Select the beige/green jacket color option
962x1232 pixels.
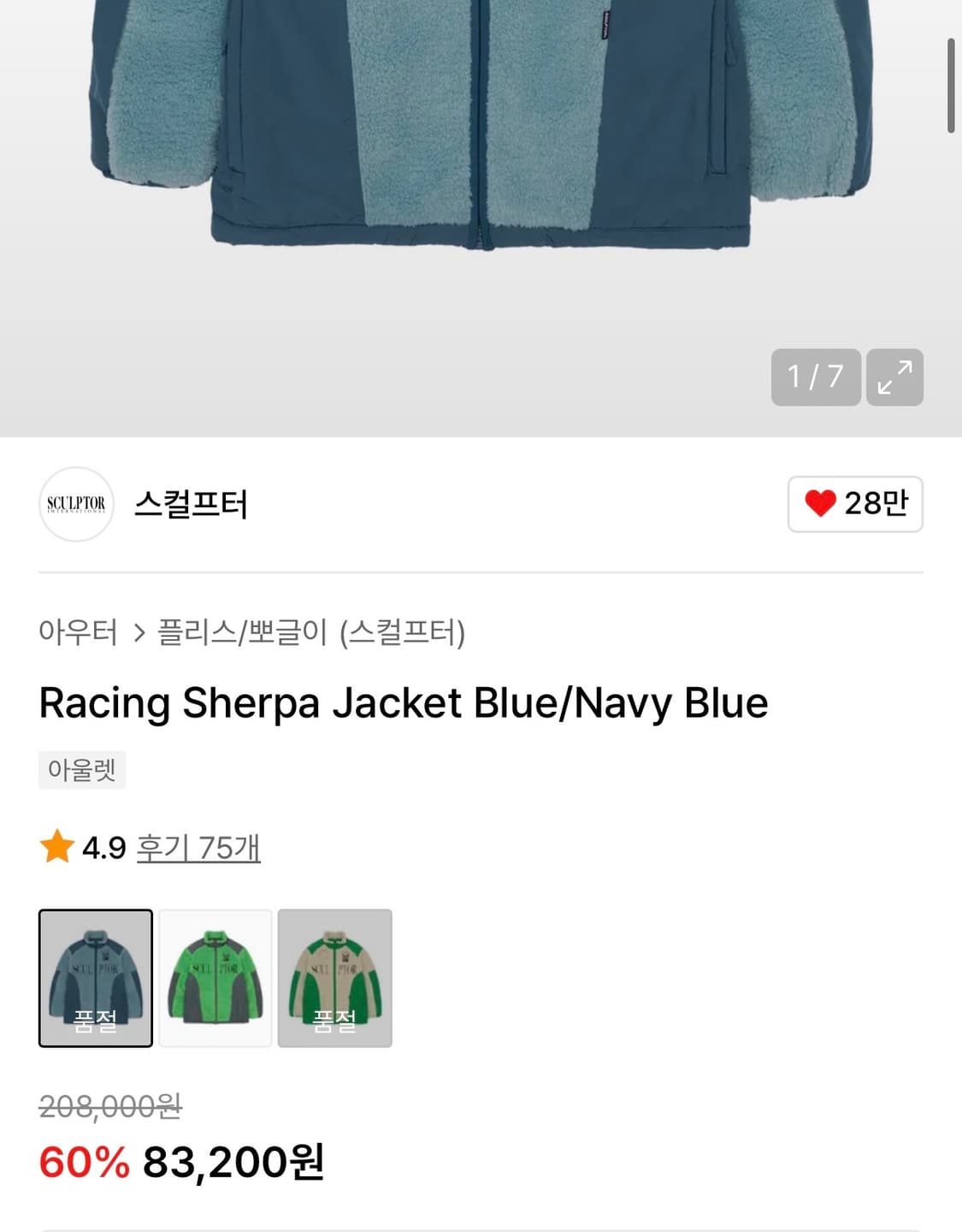[336, 978]
